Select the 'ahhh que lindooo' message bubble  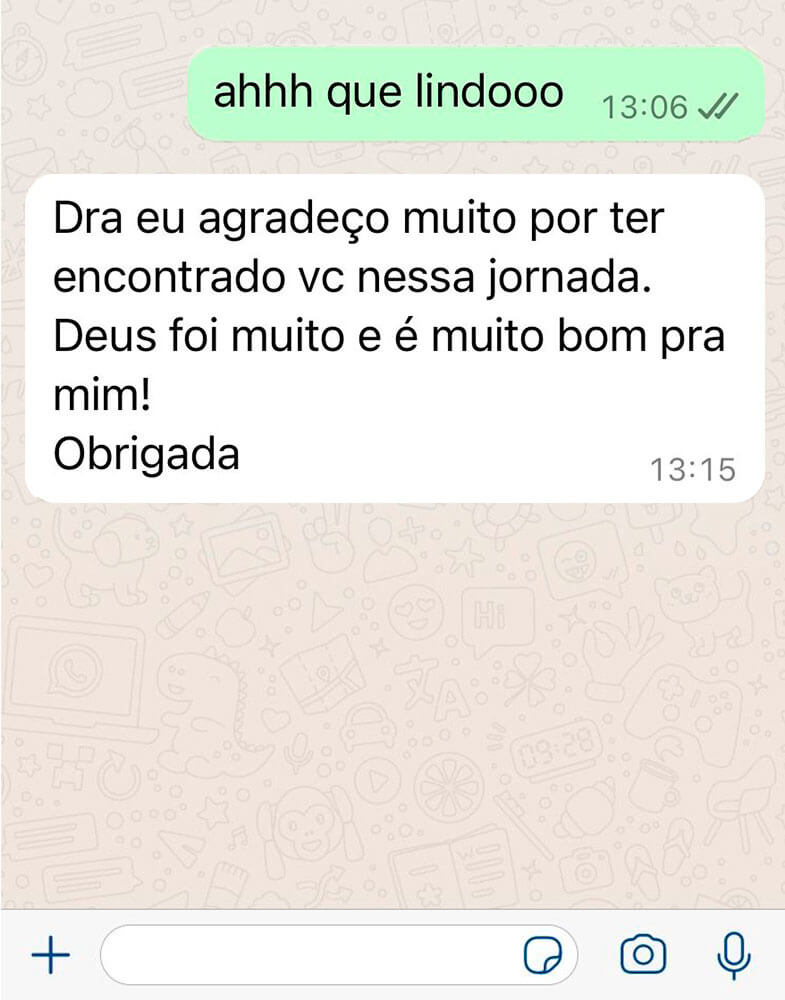(390, 91)
